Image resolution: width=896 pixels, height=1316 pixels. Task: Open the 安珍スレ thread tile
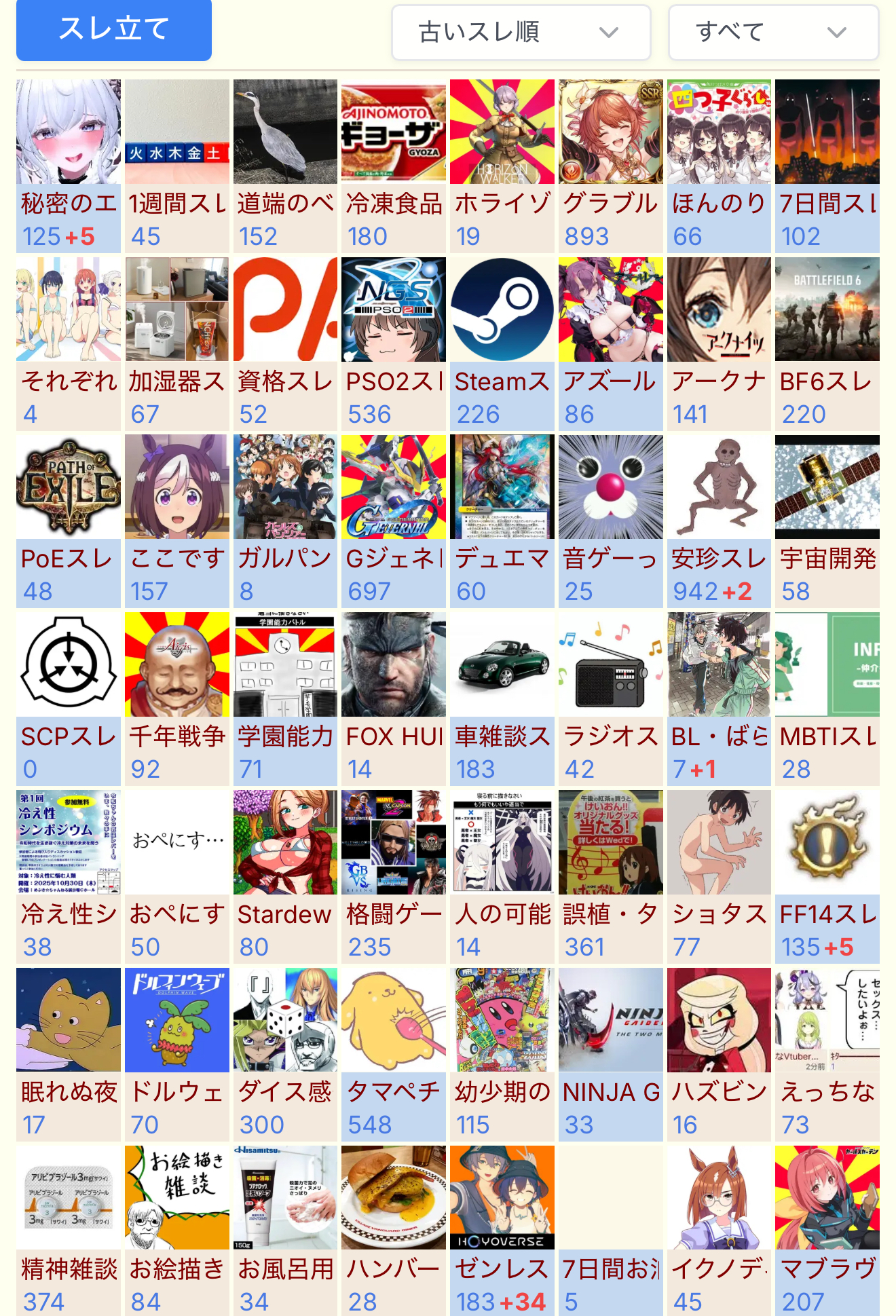719,521
